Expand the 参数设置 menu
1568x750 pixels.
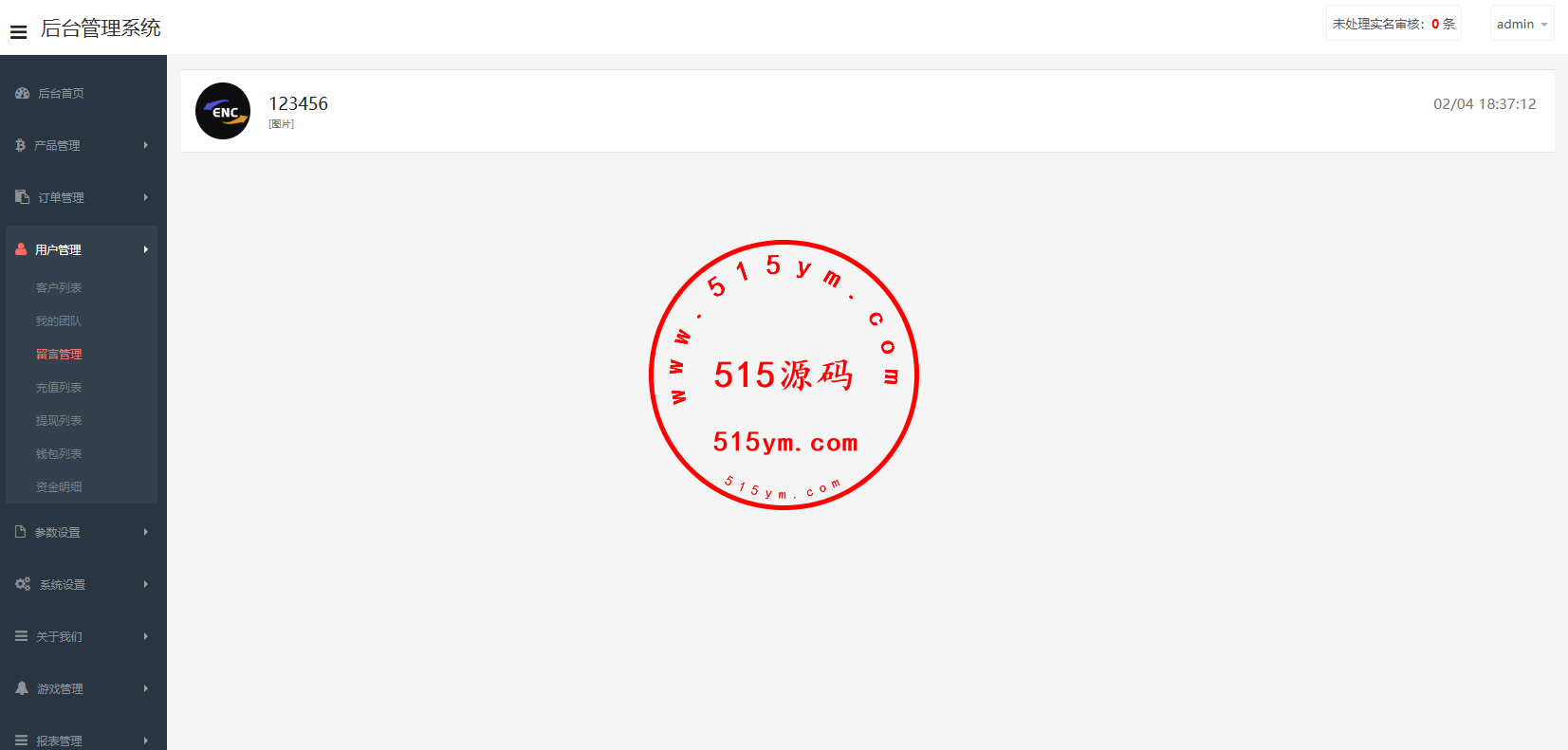[x=82, y=532]
